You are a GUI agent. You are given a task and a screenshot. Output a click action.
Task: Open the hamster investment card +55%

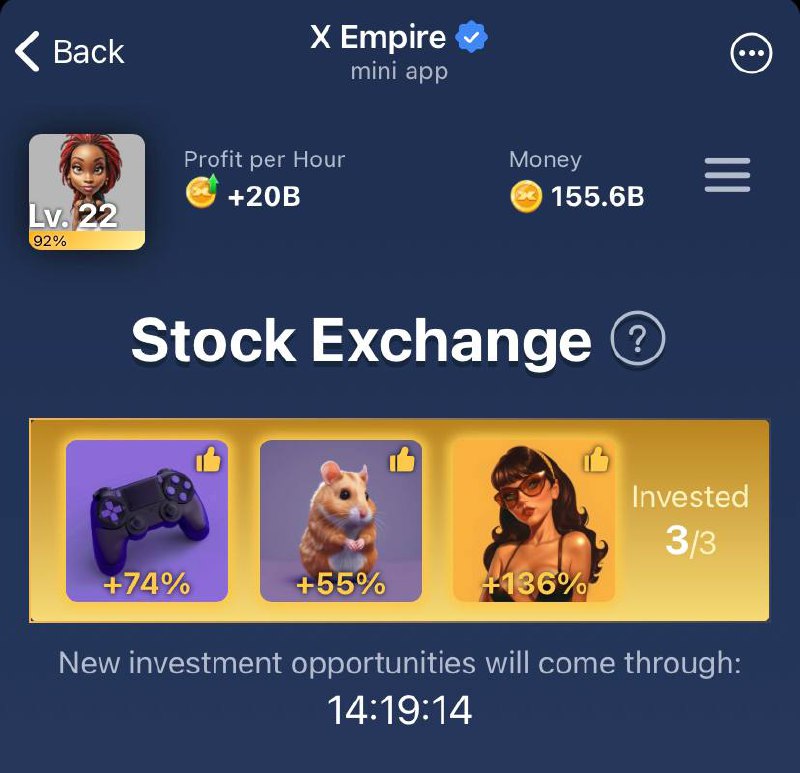(x=341, y=520)
